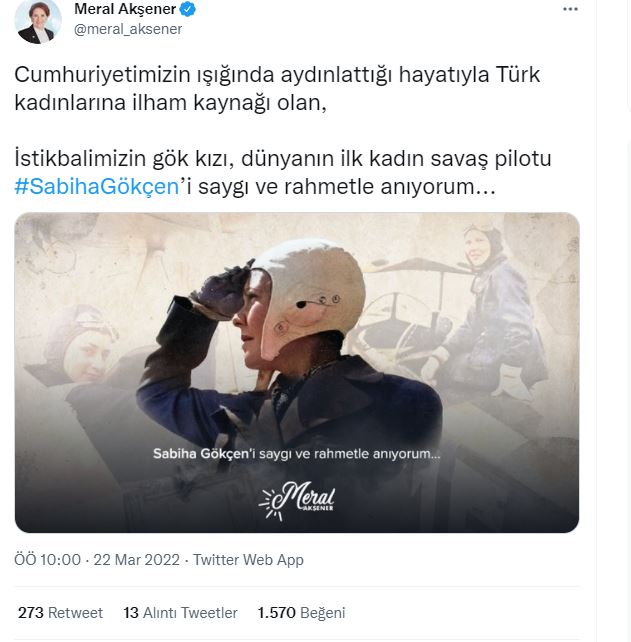This screenshot has height=642, width=631.
Task: View the 1.570 Beğeni list
Action: (301, 613)
